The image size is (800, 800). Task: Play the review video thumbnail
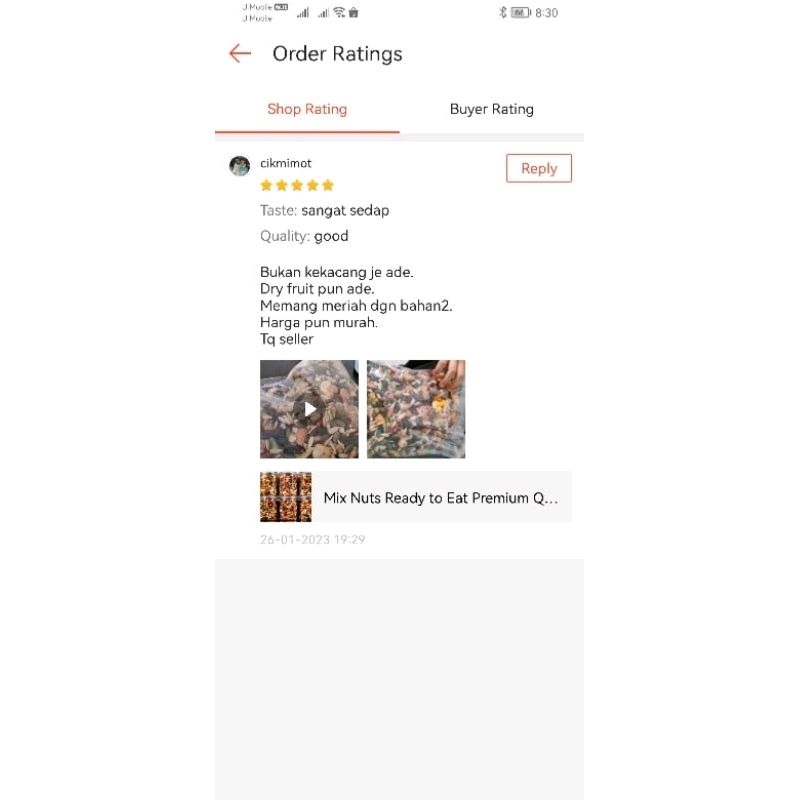[x=309, y=409]
